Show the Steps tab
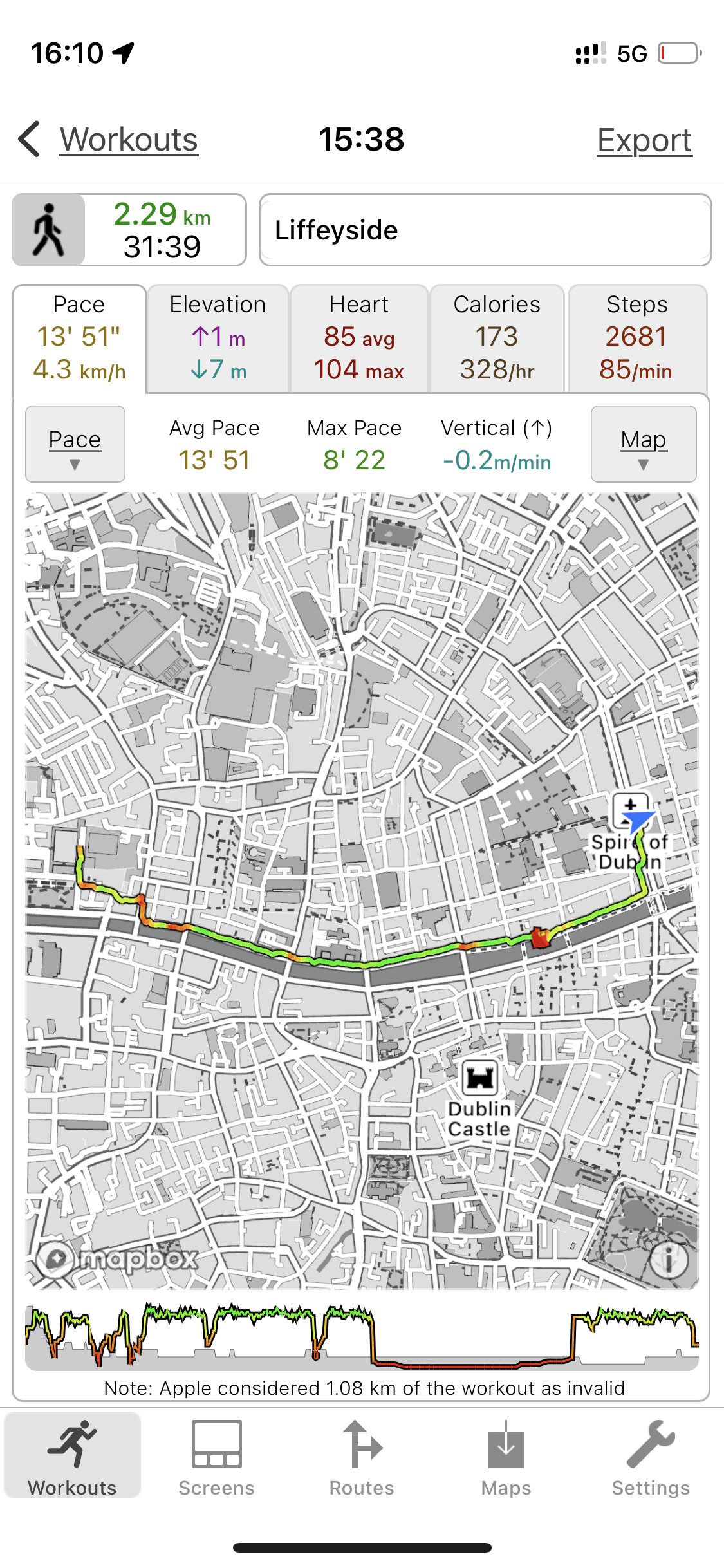This screenshot has width=724, height=1568. 637,338
